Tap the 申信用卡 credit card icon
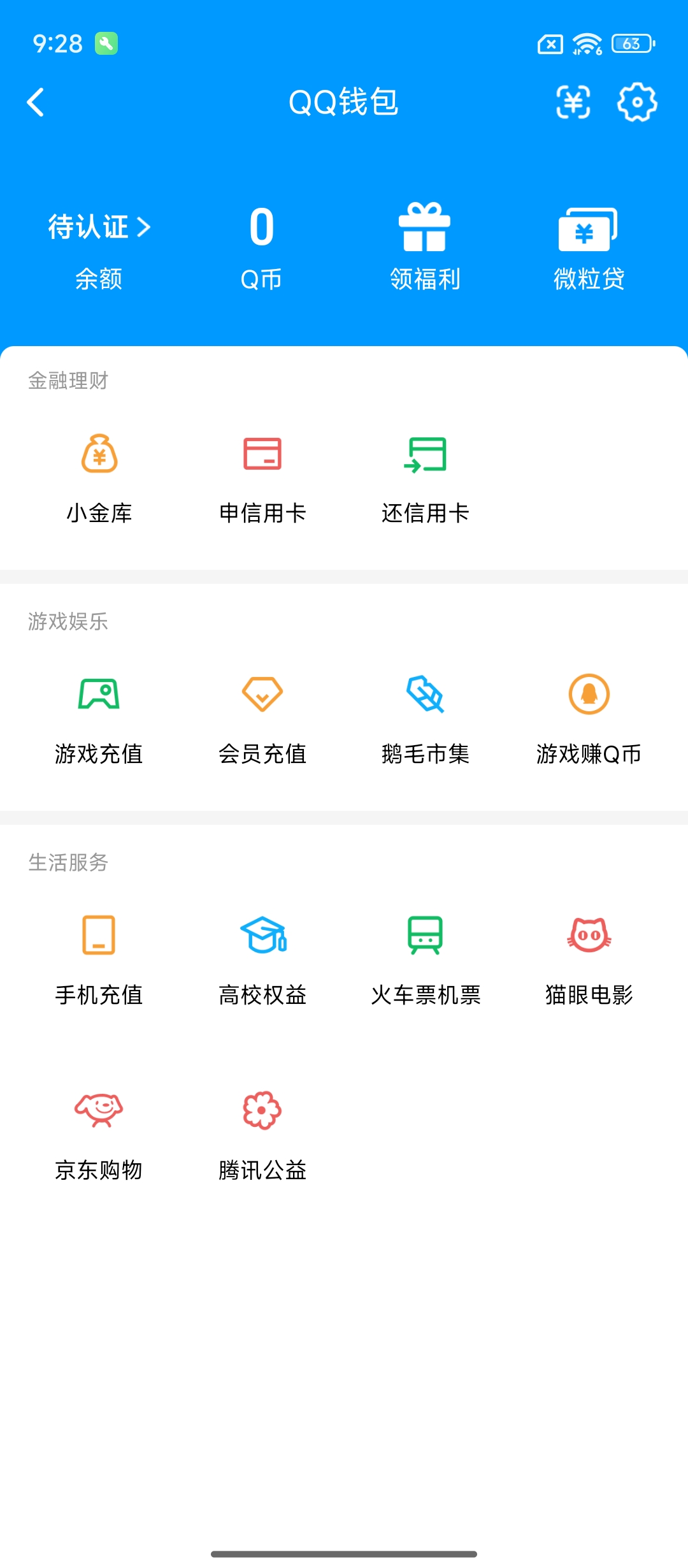 (263, 454)
